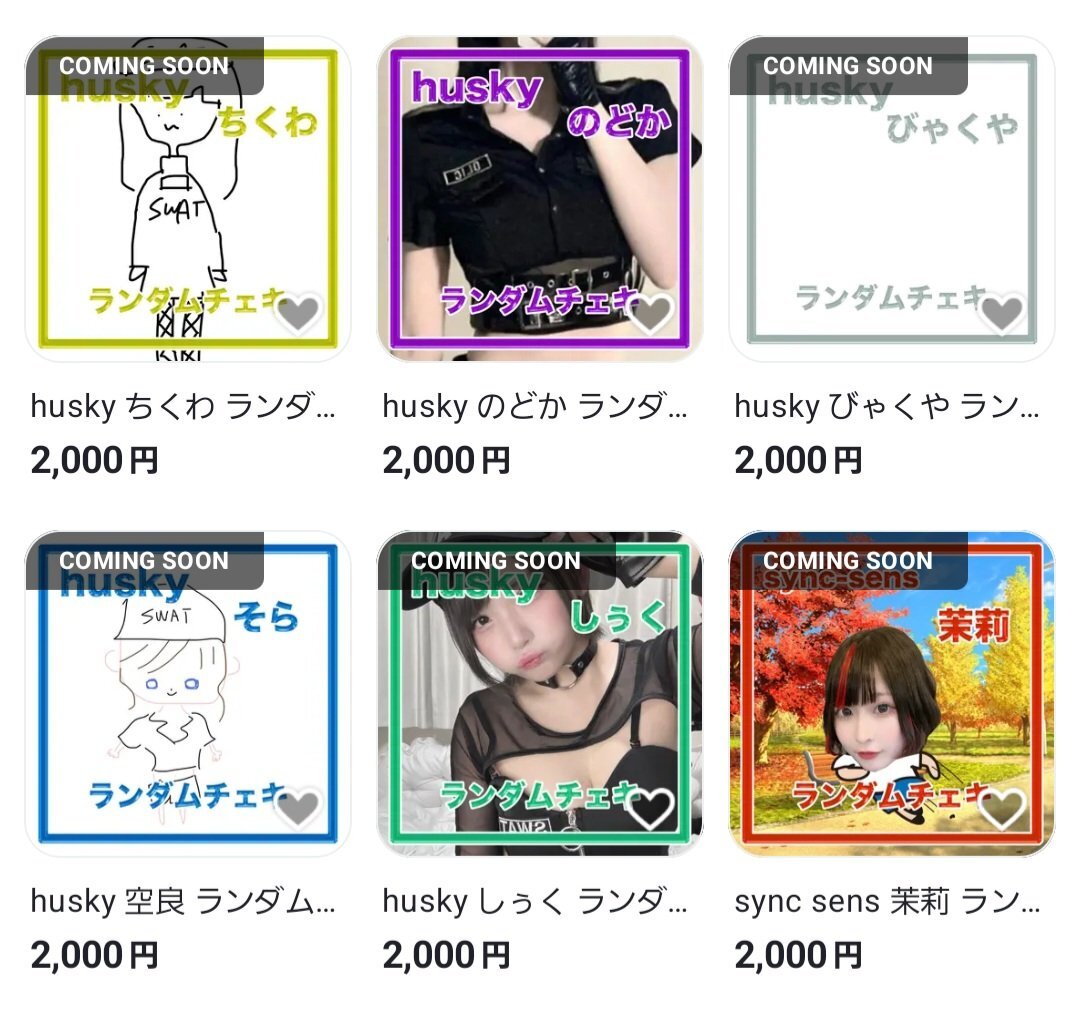Open the husky のどか product card

pyautogui.click(x=539, y=200)
